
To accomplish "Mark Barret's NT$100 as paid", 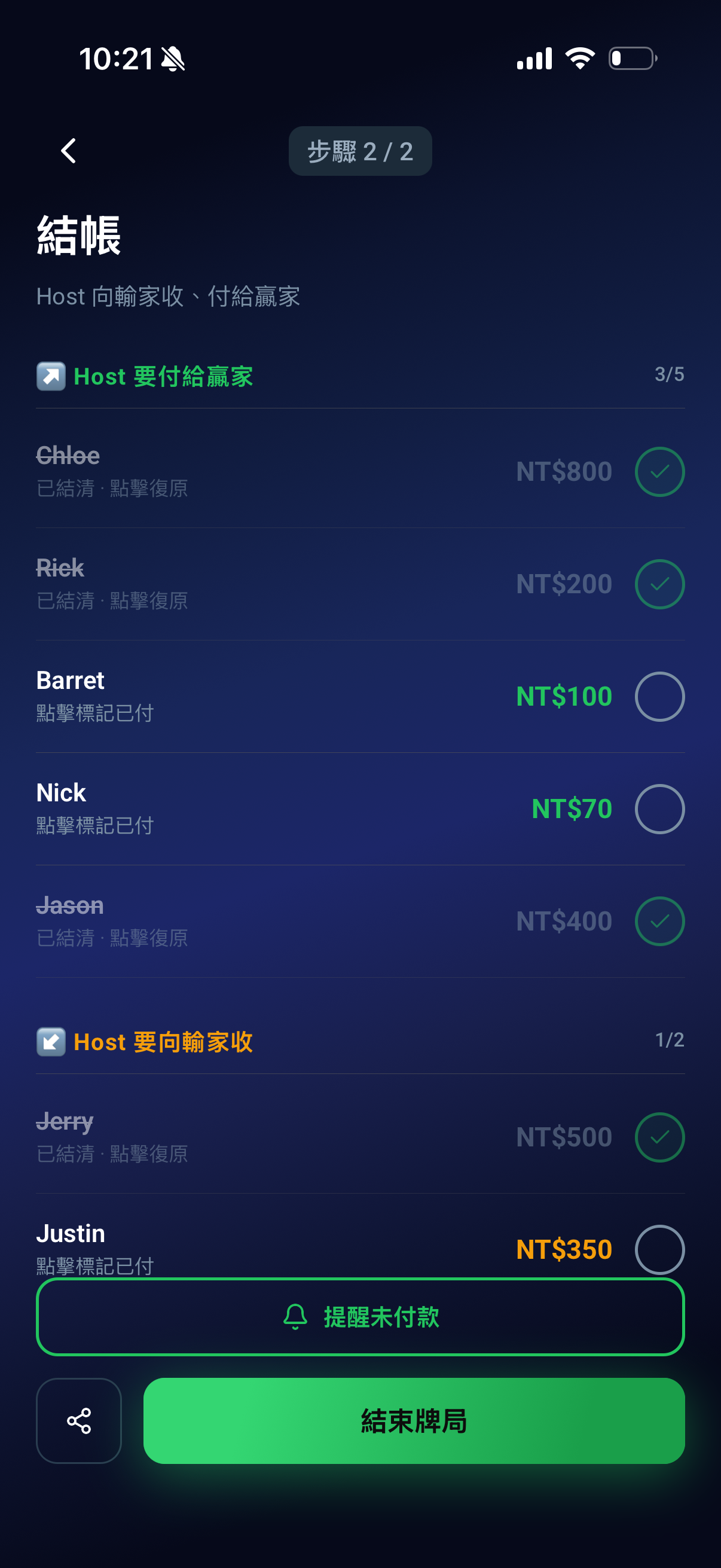I will tap(659, 696).
